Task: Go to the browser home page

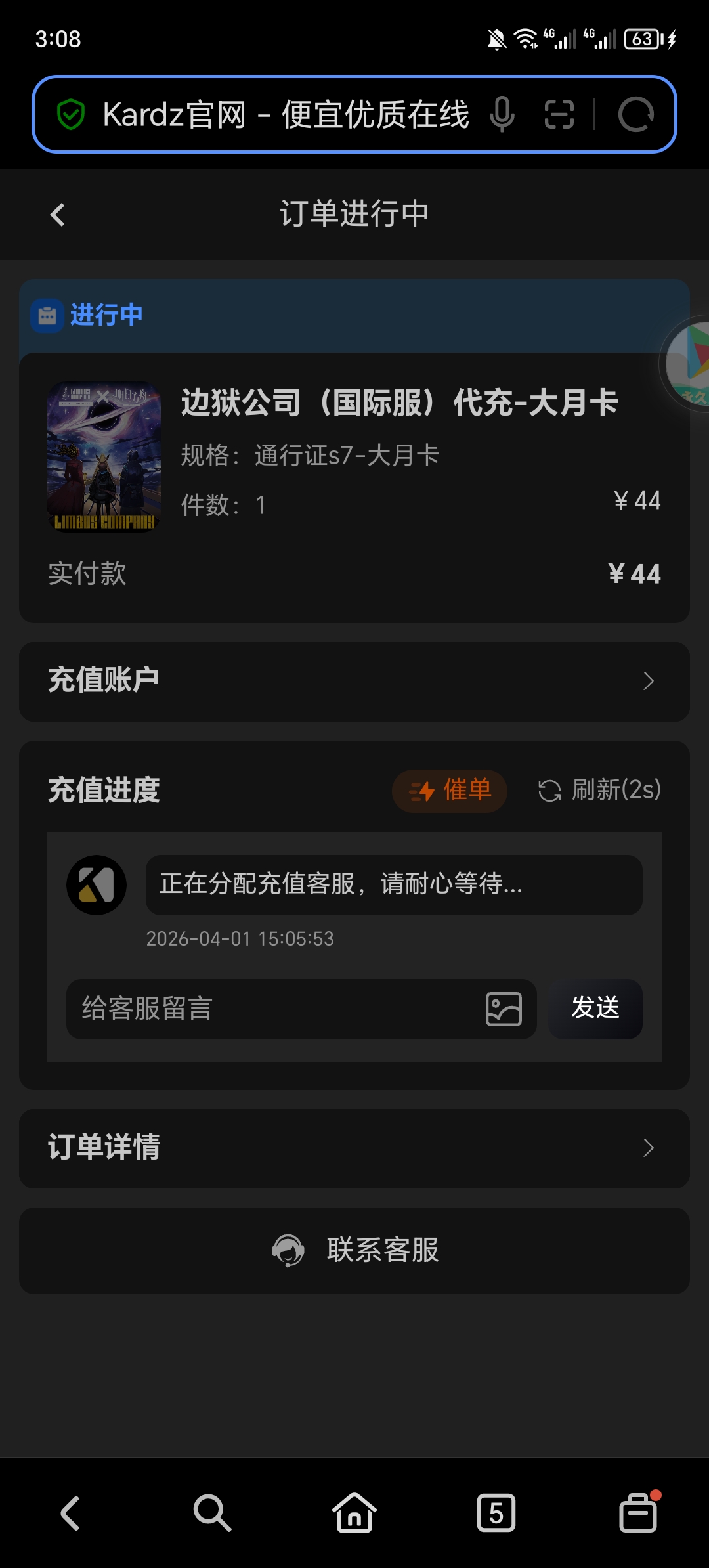Action: 354,1513
